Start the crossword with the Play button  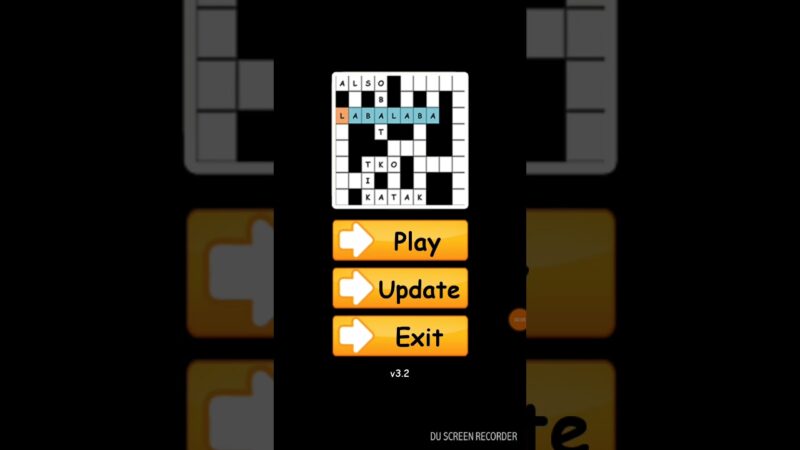click(400, 241)
